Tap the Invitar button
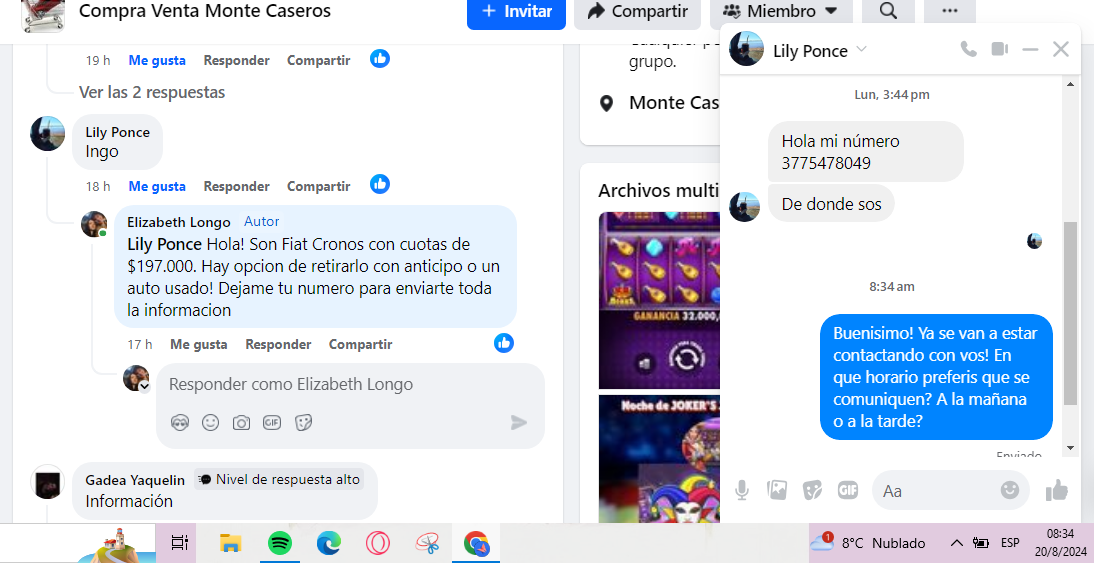The image size is (1094, 563). pyautogui.click(x=516, y=12)
